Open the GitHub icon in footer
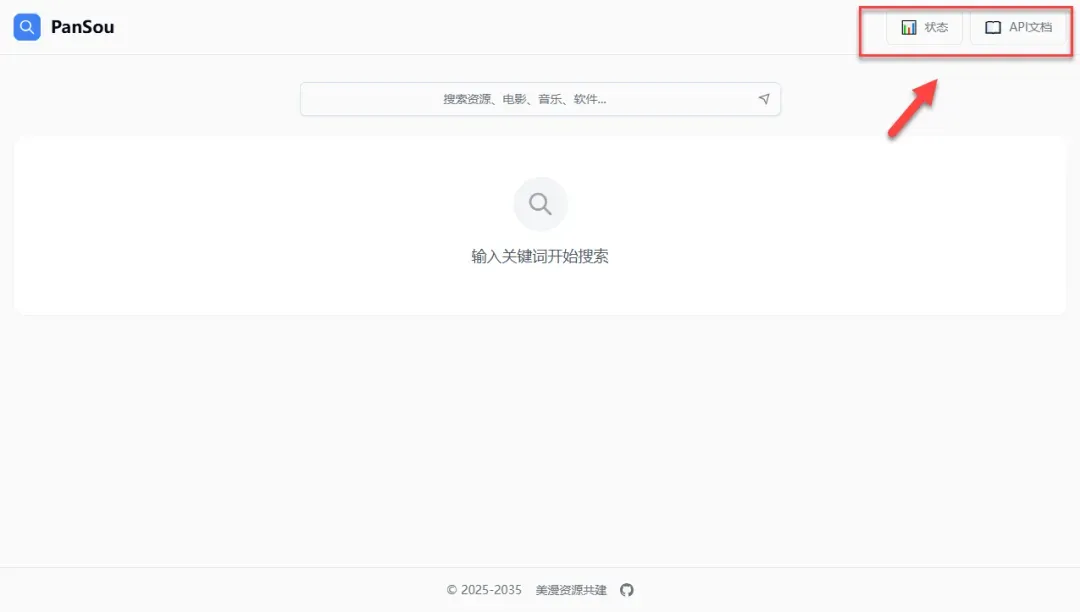 coord(627,590)
